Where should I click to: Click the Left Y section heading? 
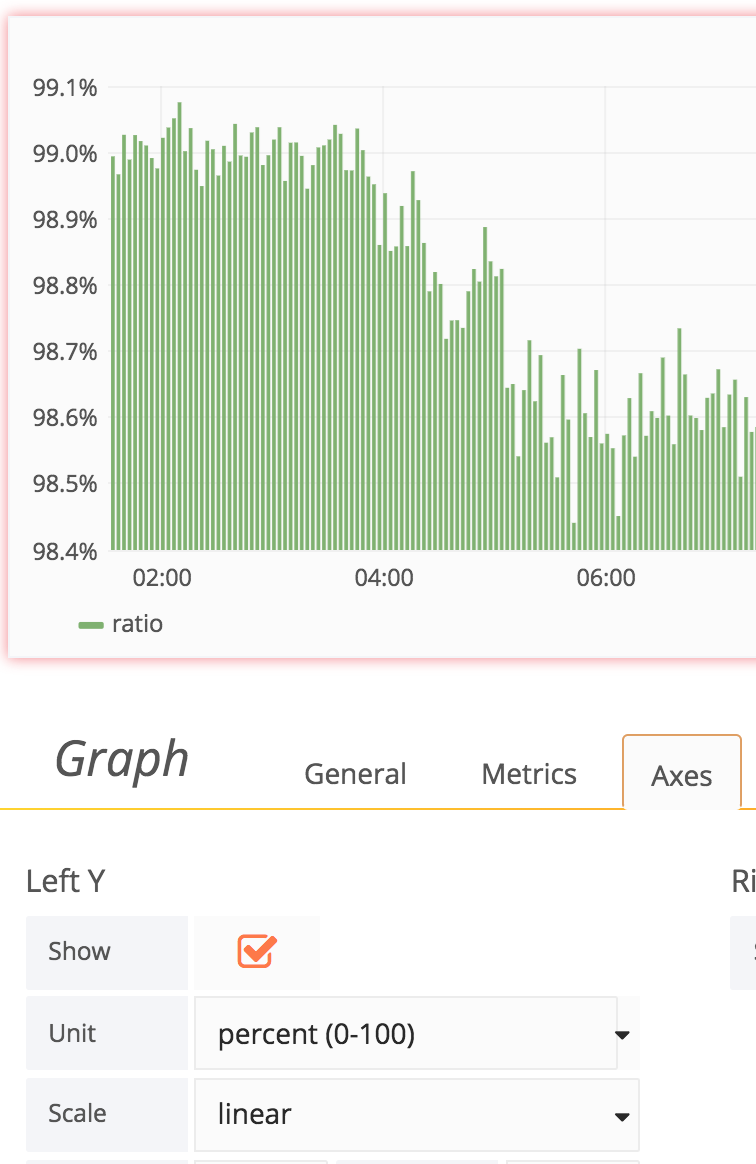click(x=66, y=881)
